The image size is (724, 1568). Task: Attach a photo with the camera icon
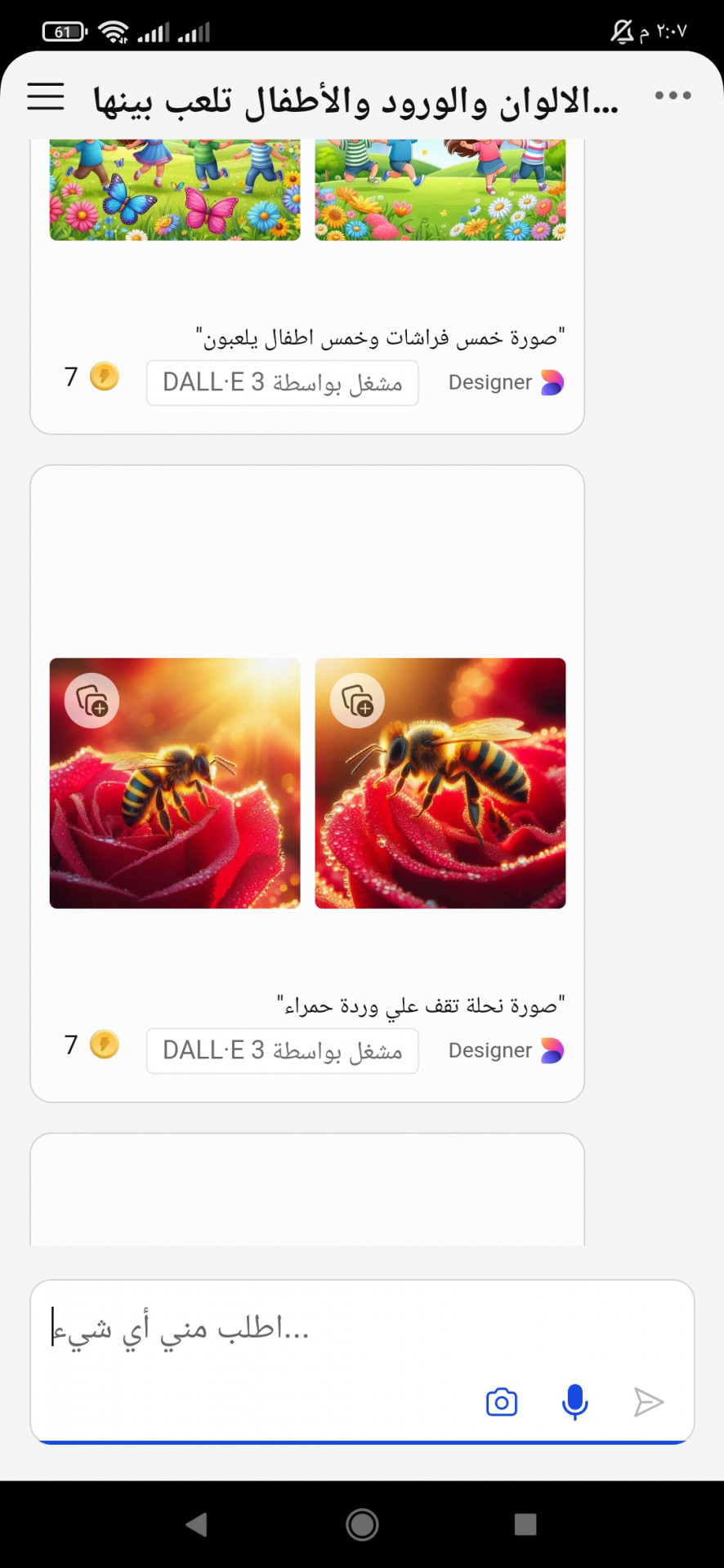tap(502, 1402)
